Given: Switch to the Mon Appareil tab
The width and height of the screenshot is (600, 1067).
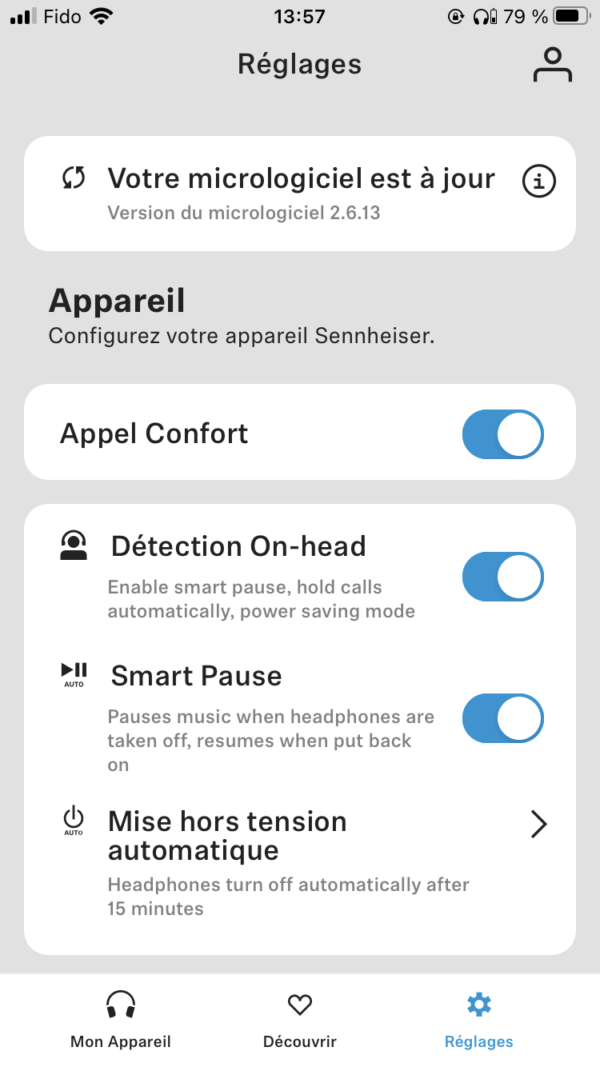Looking at the screenshot, I should pos(120,1019).
